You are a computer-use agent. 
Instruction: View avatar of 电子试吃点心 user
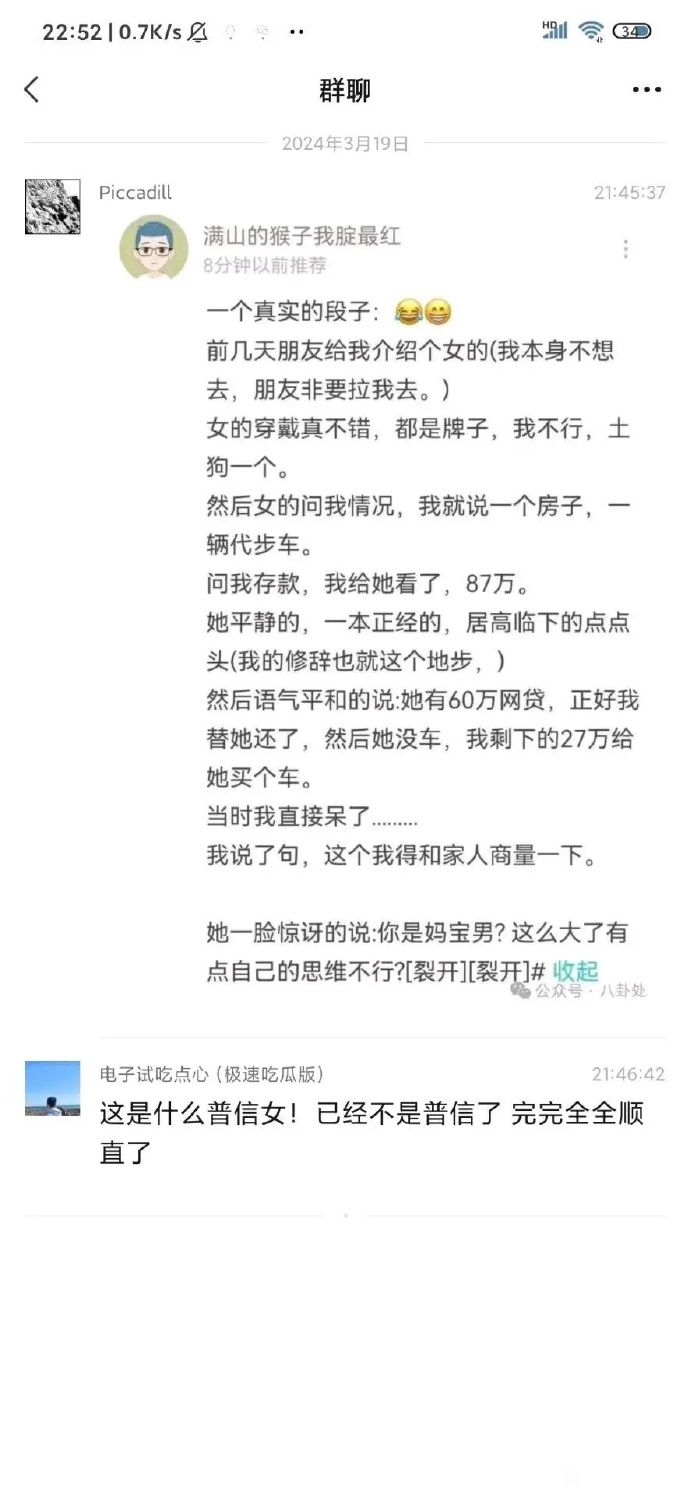click(52, 1088)
